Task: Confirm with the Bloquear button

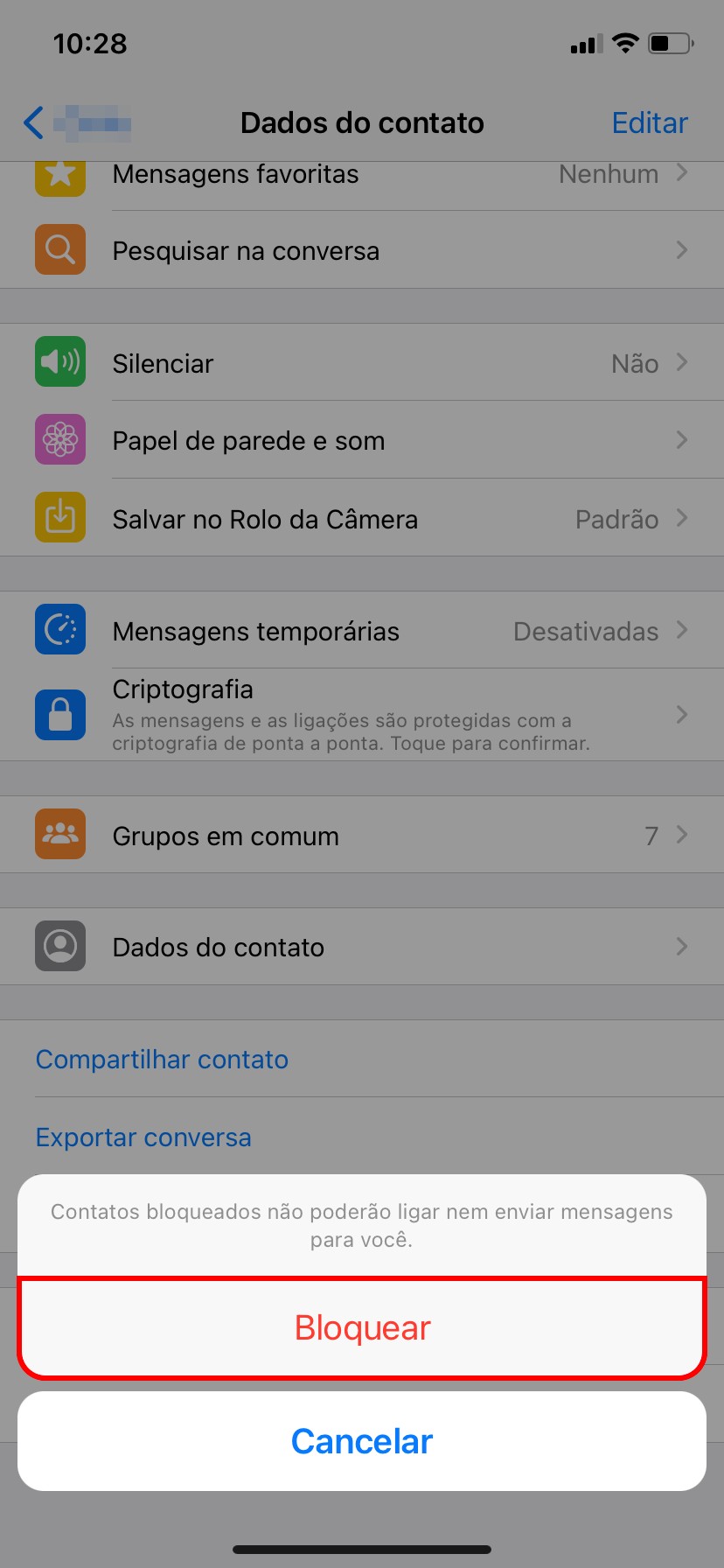Action: coord(362,1327)
